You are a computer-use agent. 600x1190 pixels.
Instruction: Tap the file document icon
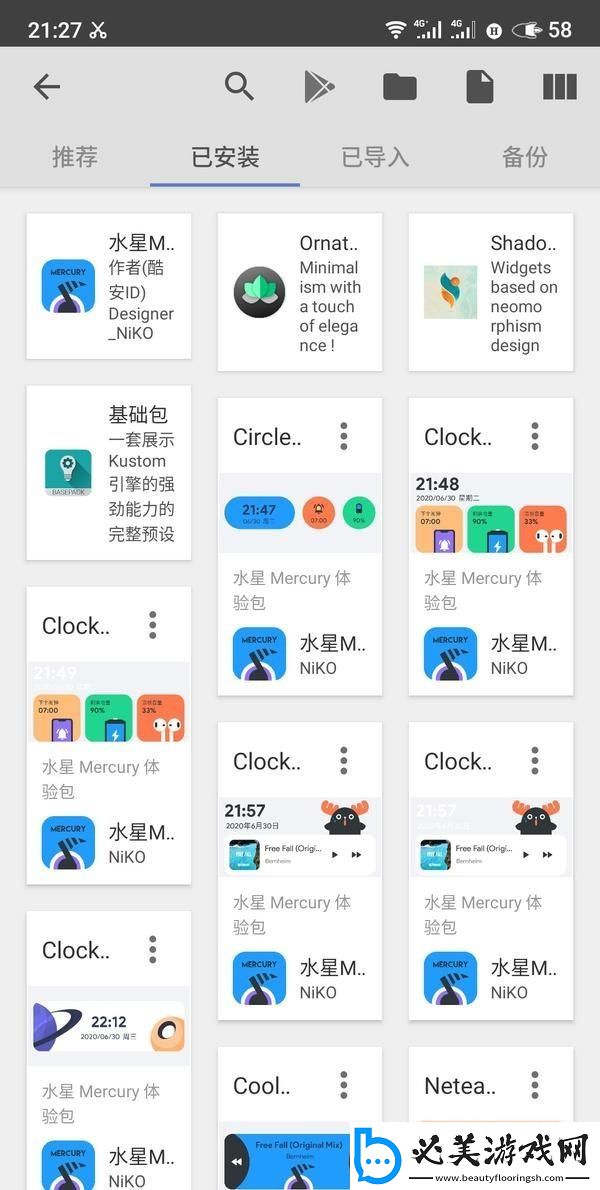[x=480, y=87]
